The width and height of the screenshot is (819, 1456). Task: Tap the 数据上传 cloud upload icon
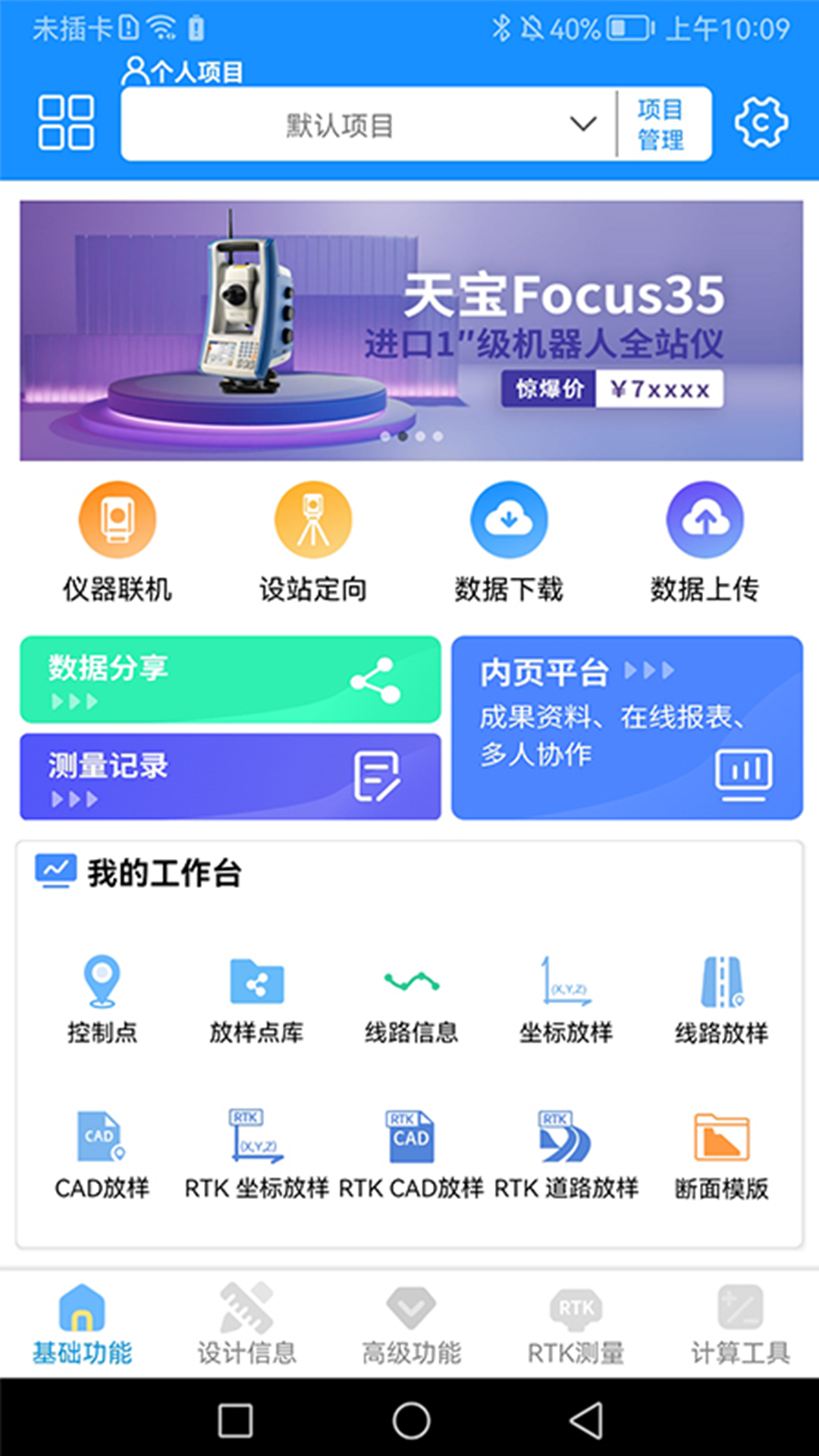click(x=704, y=521)
